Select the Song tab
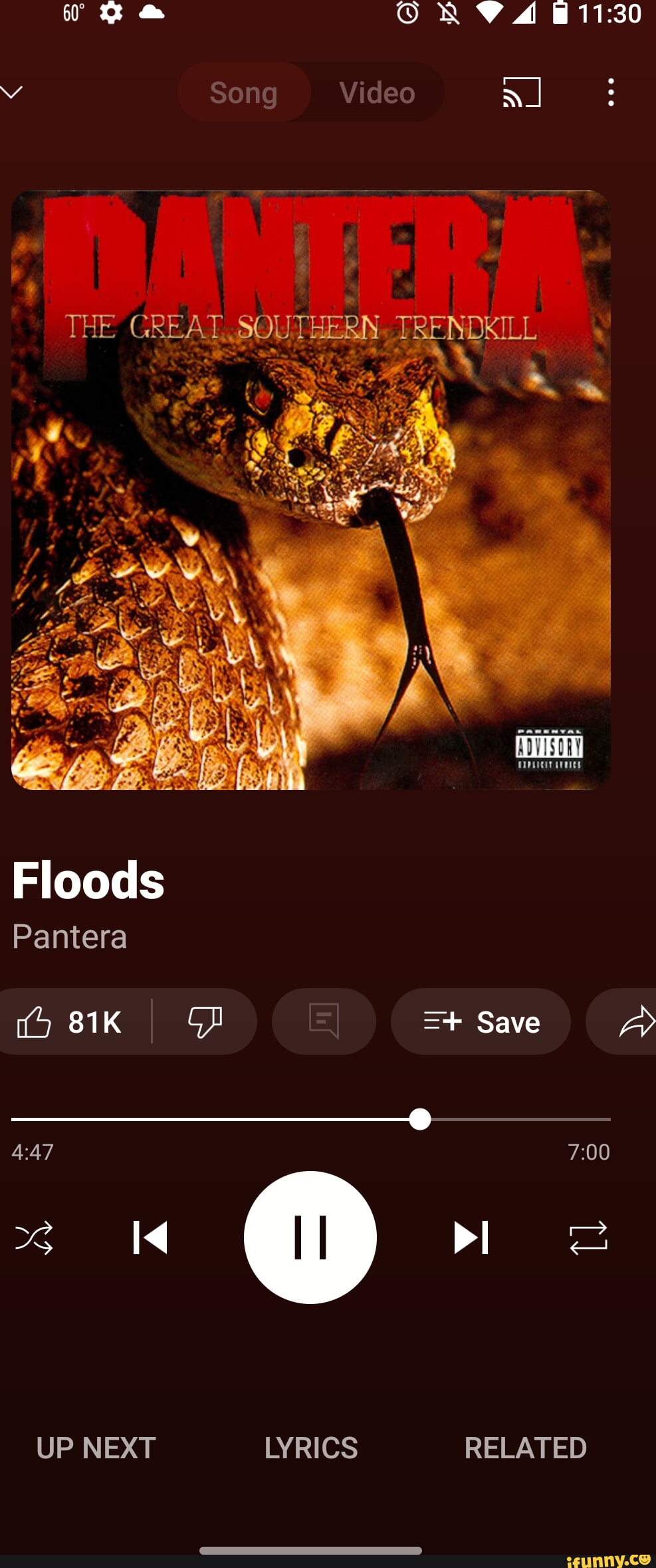The height and width of the screenshot is (1568, 656). 244,92
